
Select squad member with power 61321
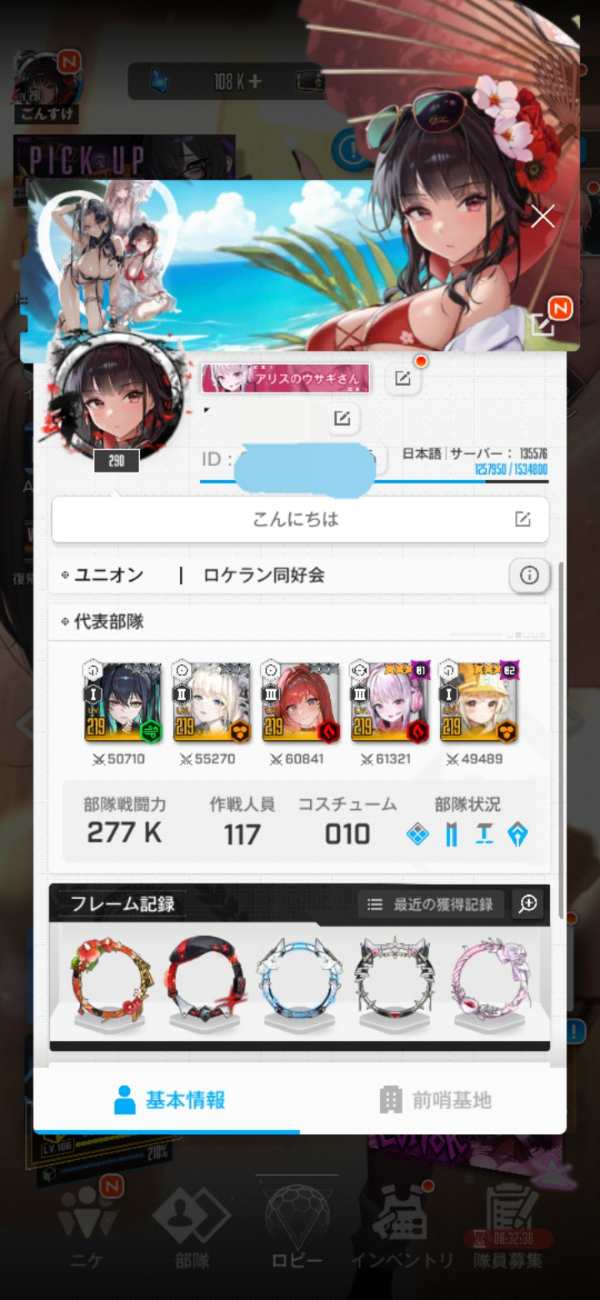coord(389,700)
